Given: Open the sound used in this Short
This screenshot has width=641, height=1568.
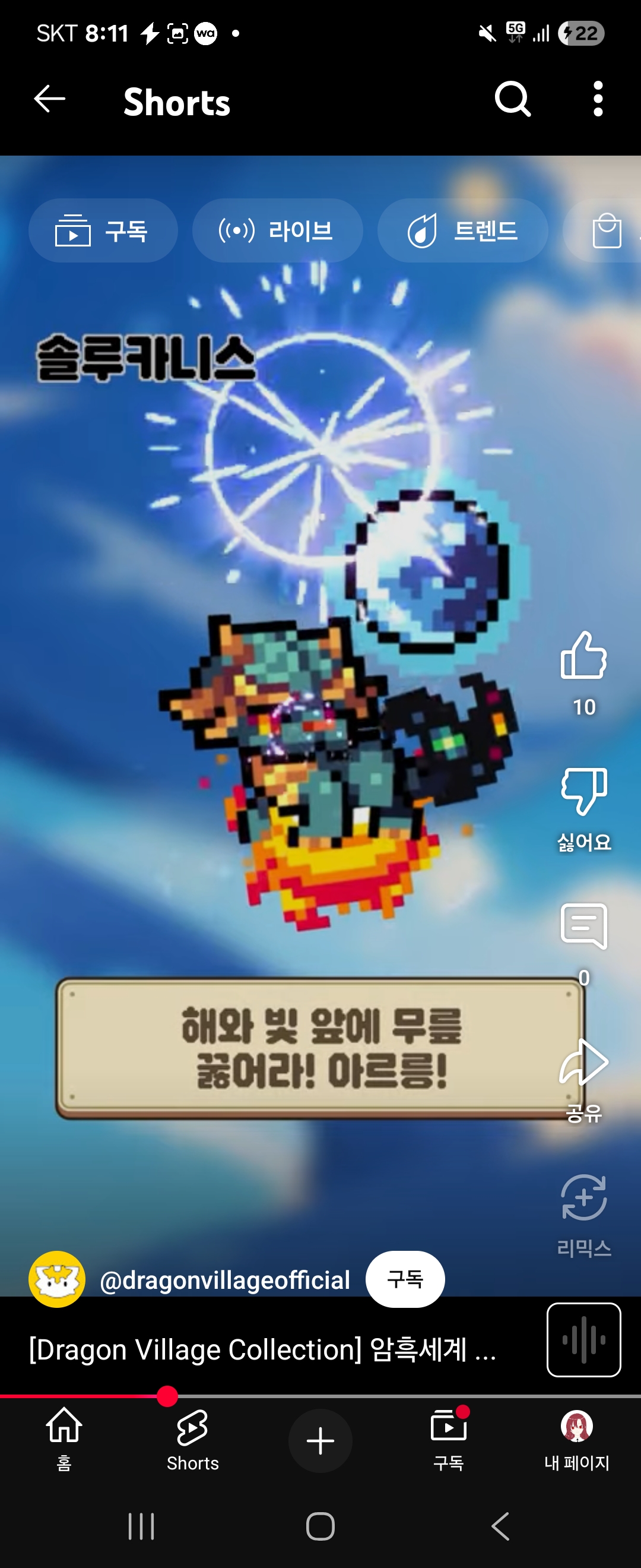Looking at the screenshot, I should [583, 1340].
